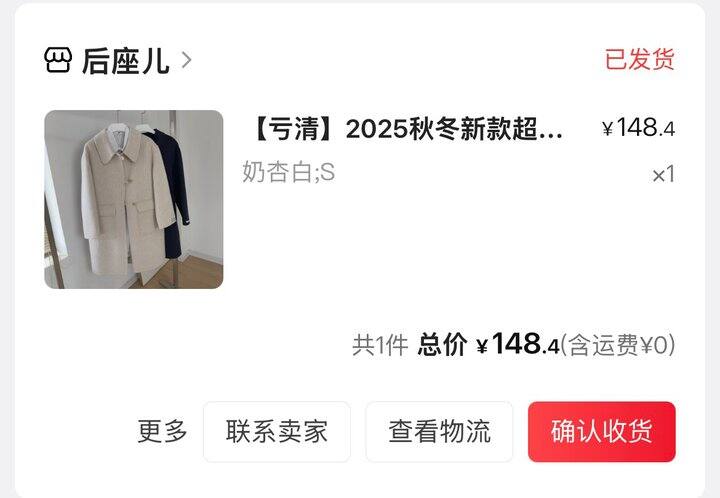Contact the seller via 联系卖家
720x498 pixels.
click(277, 432)
